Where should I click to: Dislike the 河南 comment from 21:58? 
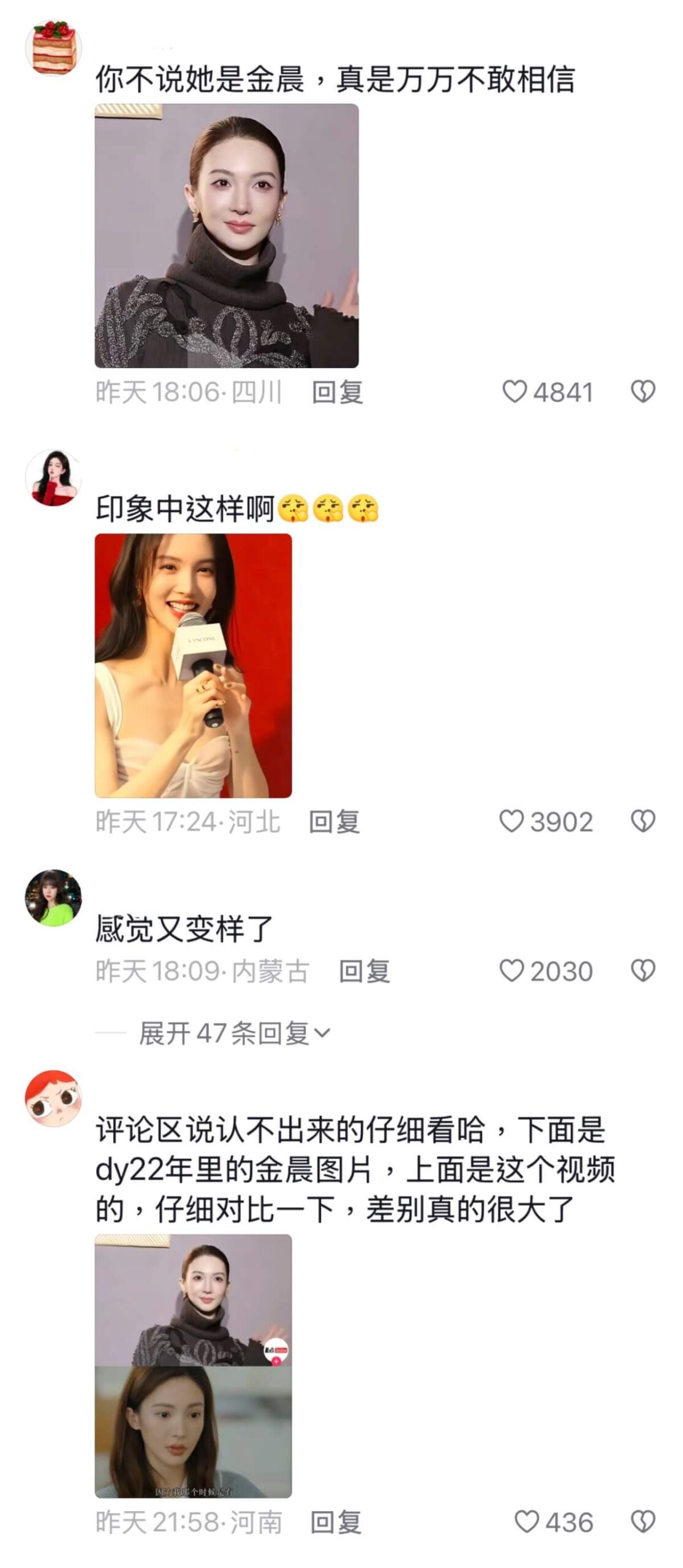tap(643, 1522)
